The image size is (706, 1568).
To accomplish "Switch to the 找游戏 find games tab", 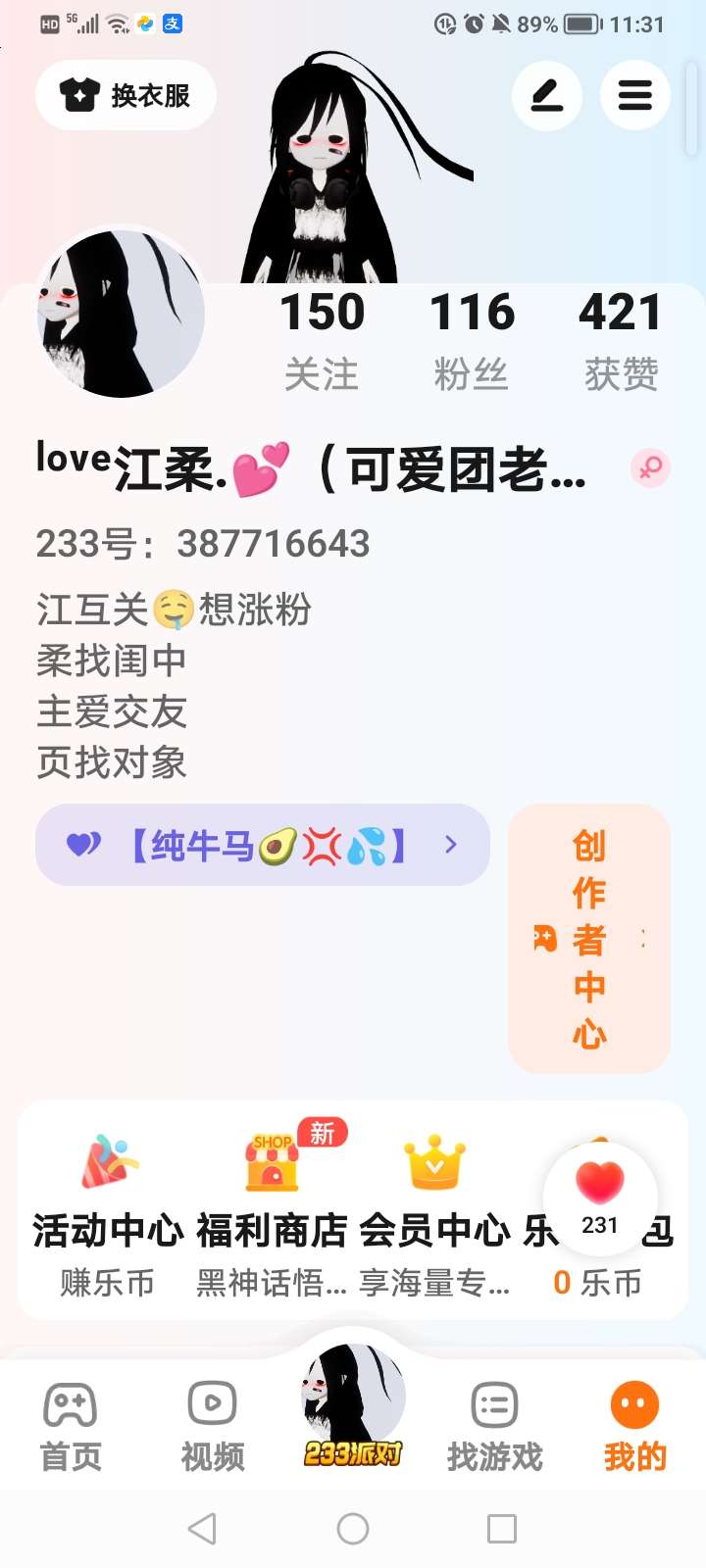I will [x=494, y=1426].
